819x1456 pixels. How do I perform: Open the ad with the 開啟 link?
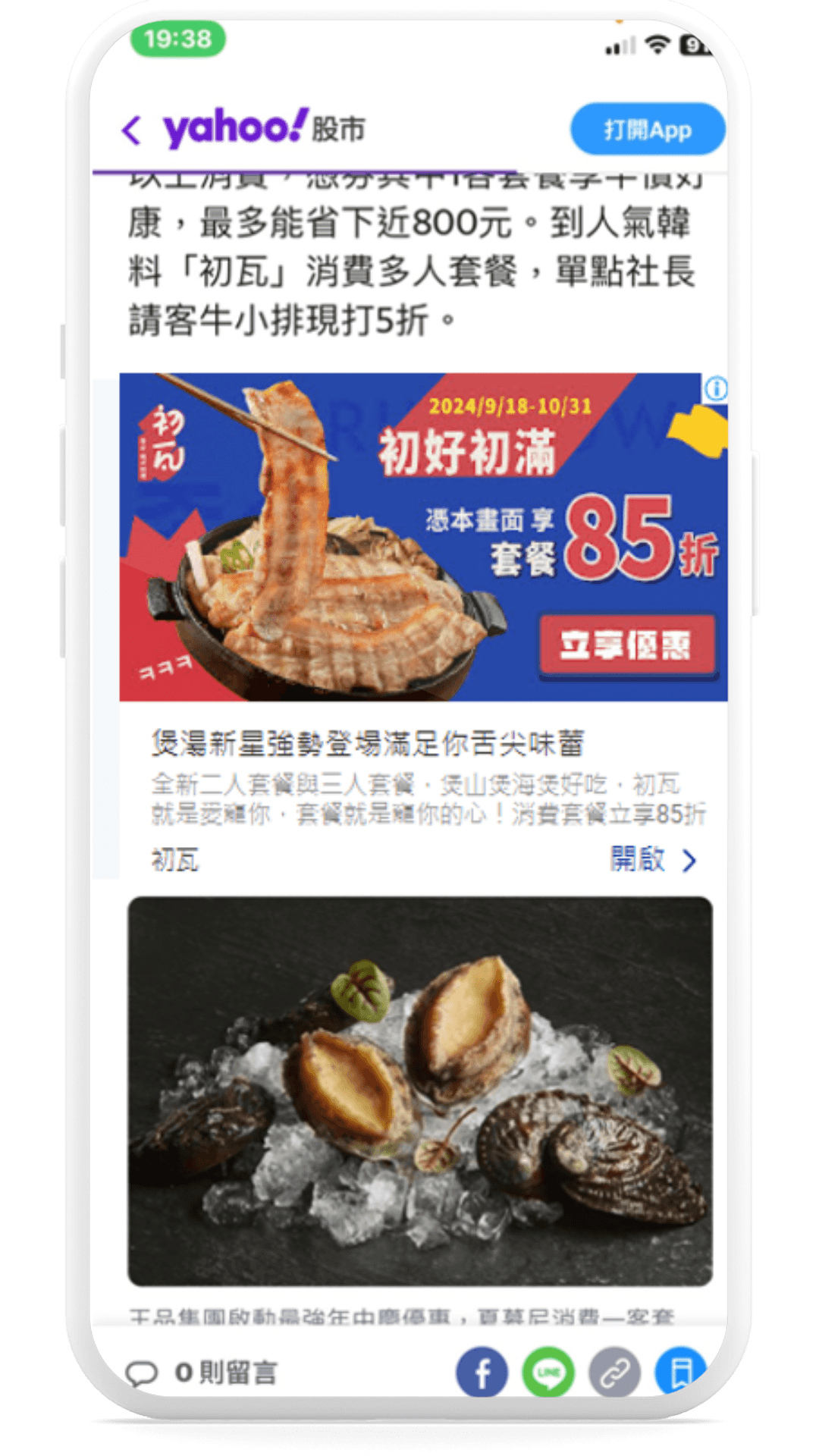coord(641,861)
